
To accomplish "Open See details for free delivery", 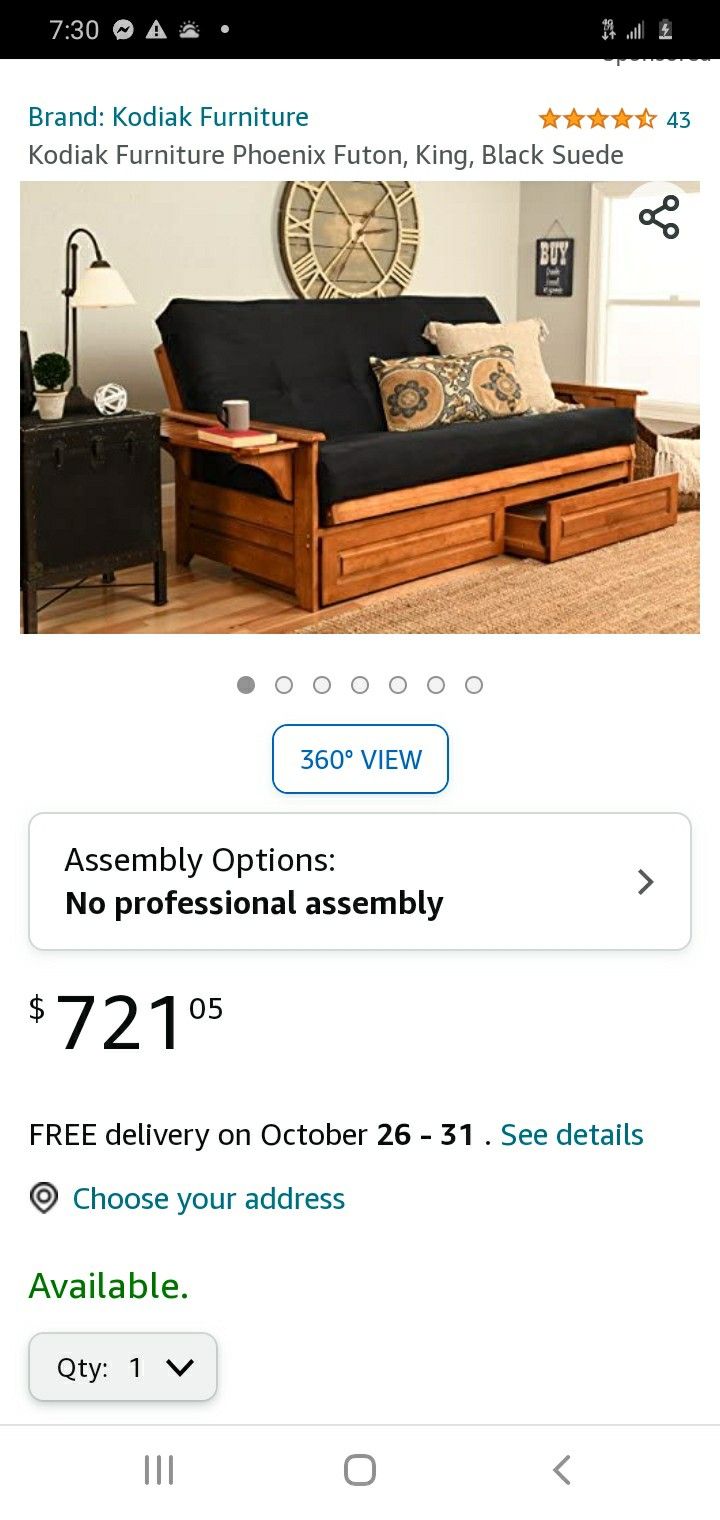I will (571, 1134).
